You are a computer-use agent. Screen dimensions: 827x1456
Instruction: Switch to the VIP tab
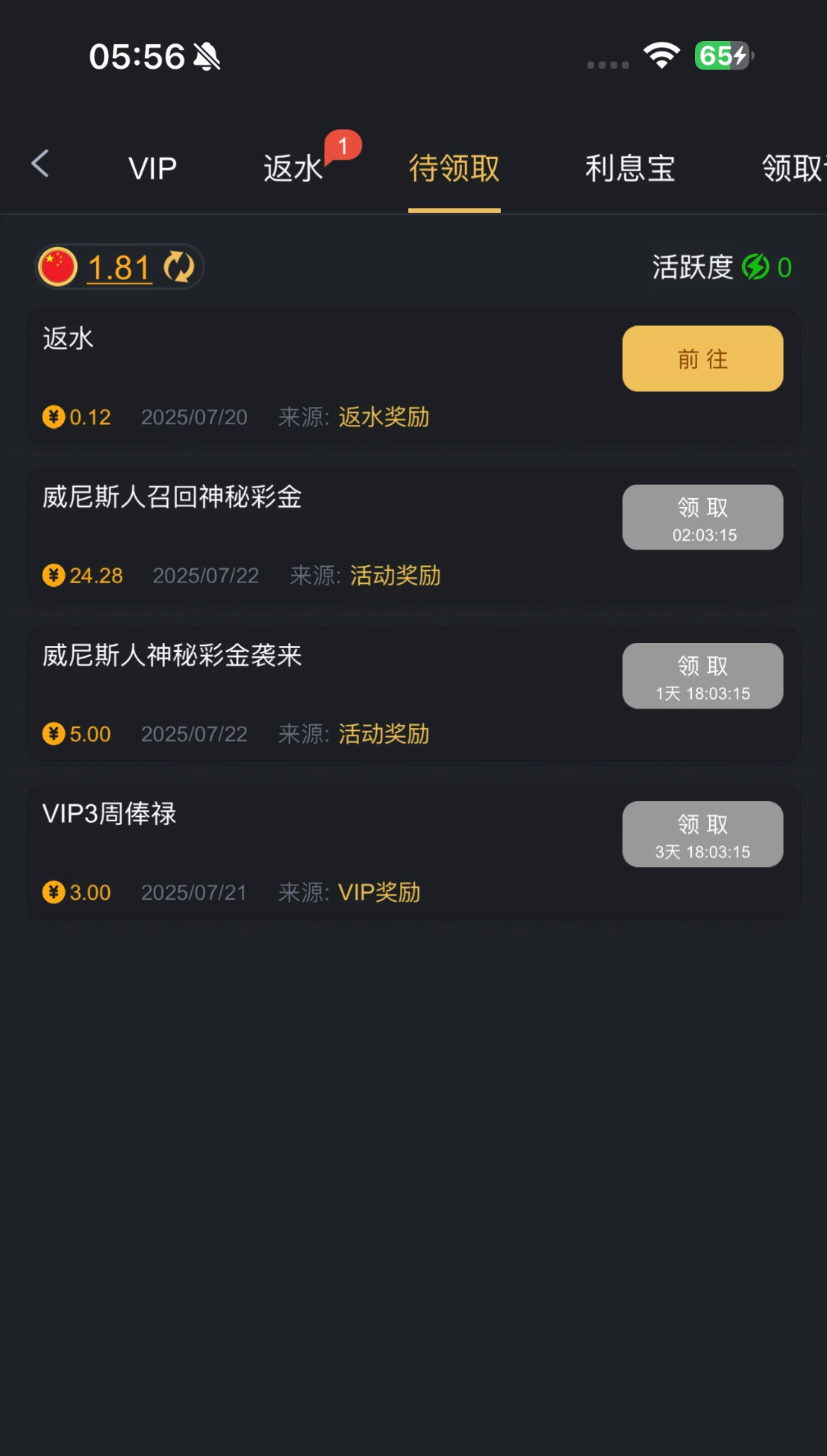point(152,169)
